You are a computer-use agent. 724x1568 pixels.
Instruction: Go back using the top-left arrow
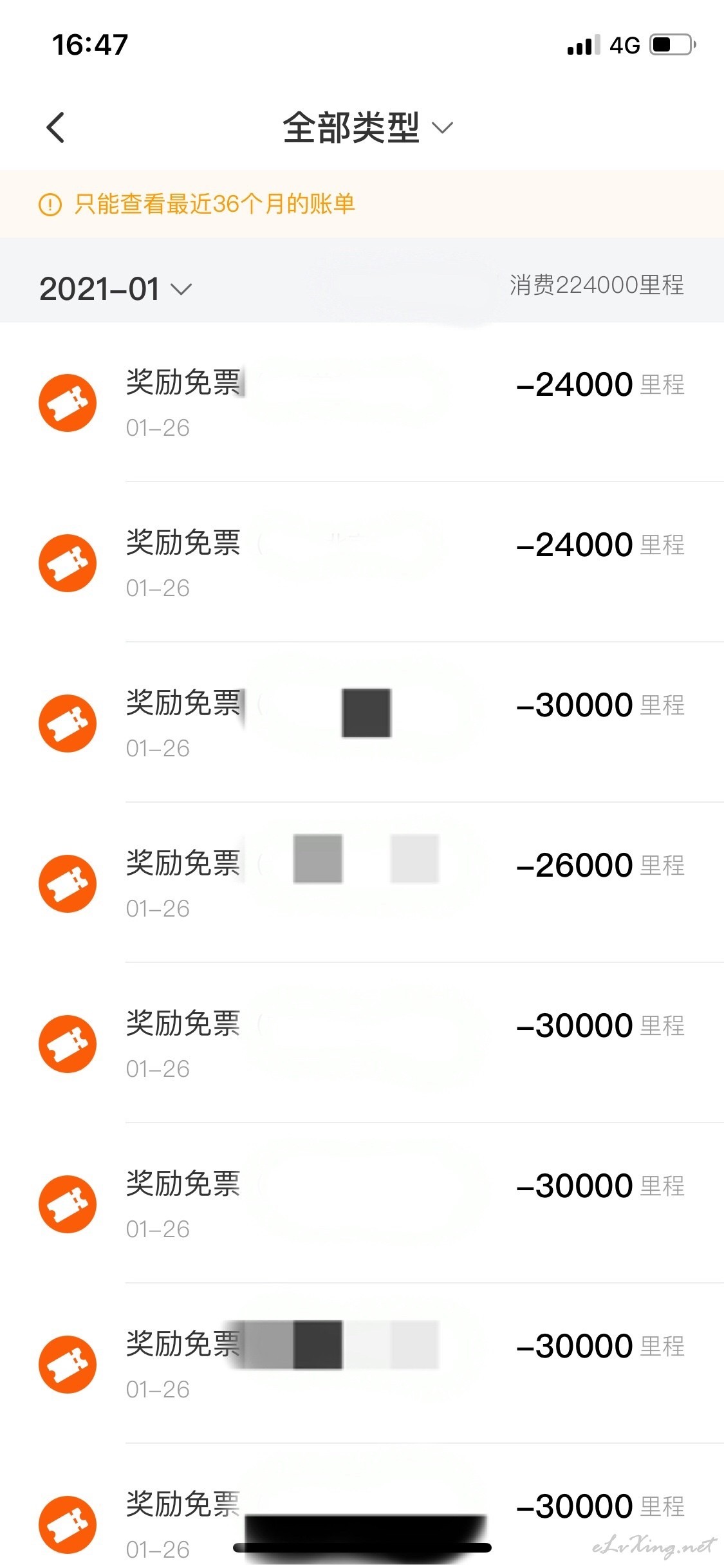tap(56, 127)
